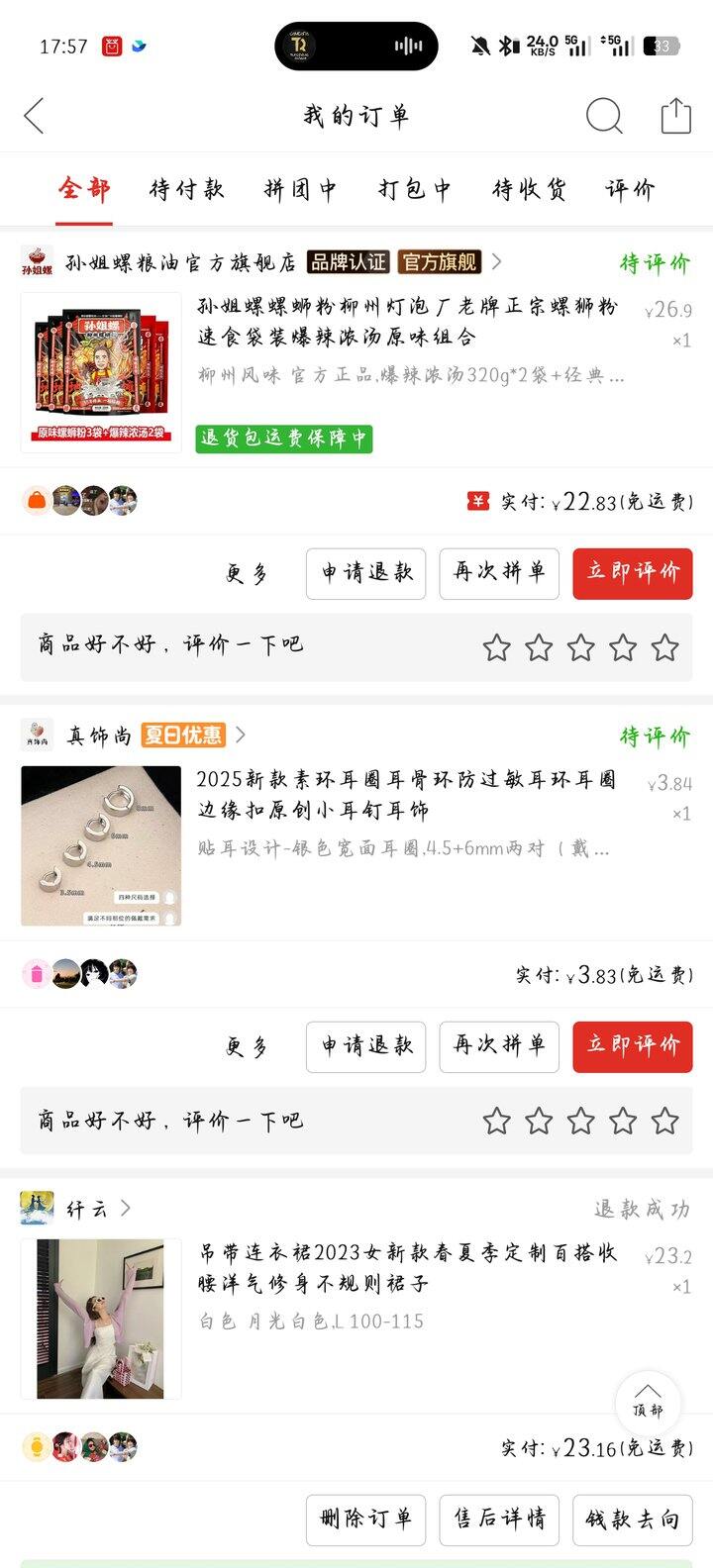
Task: Go back using the top-left arrow
Action: [x=35, y=116]
